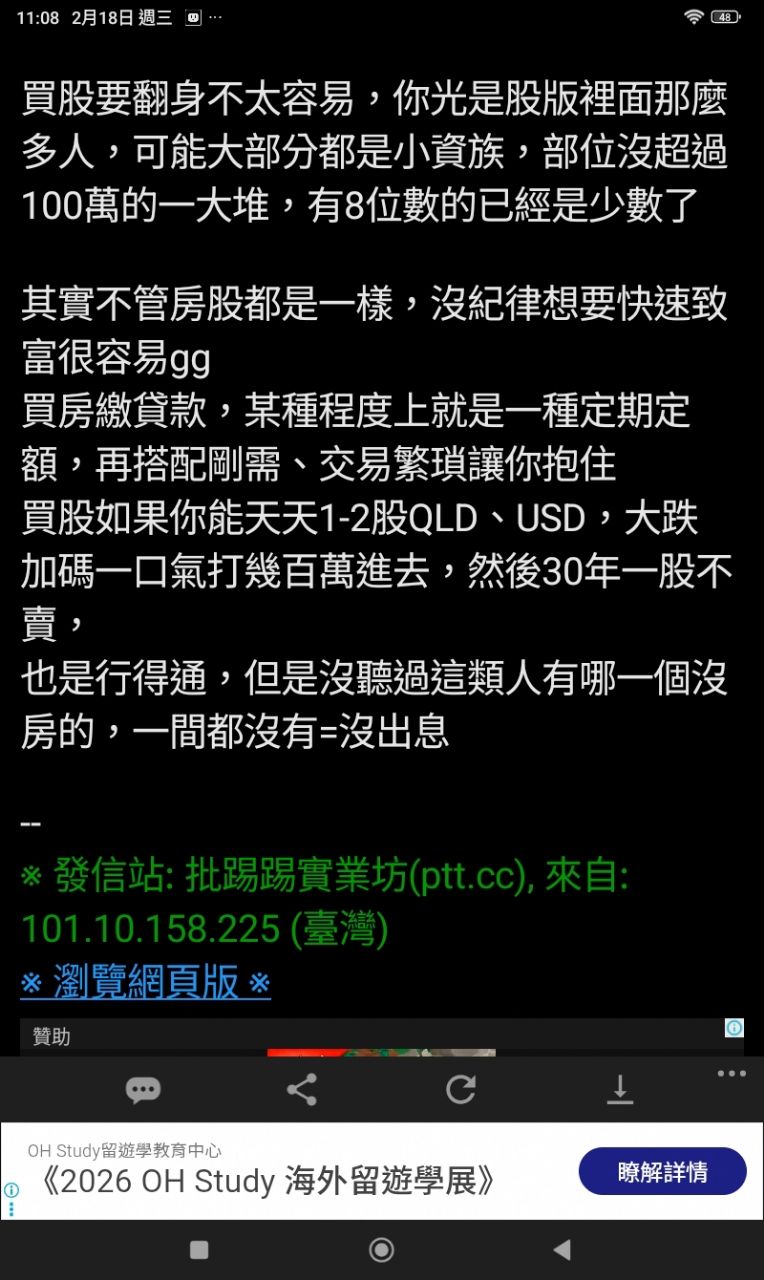The image size is (764, 1280).
Task: Open the three-dot overflow menu
Action: 731,1074
